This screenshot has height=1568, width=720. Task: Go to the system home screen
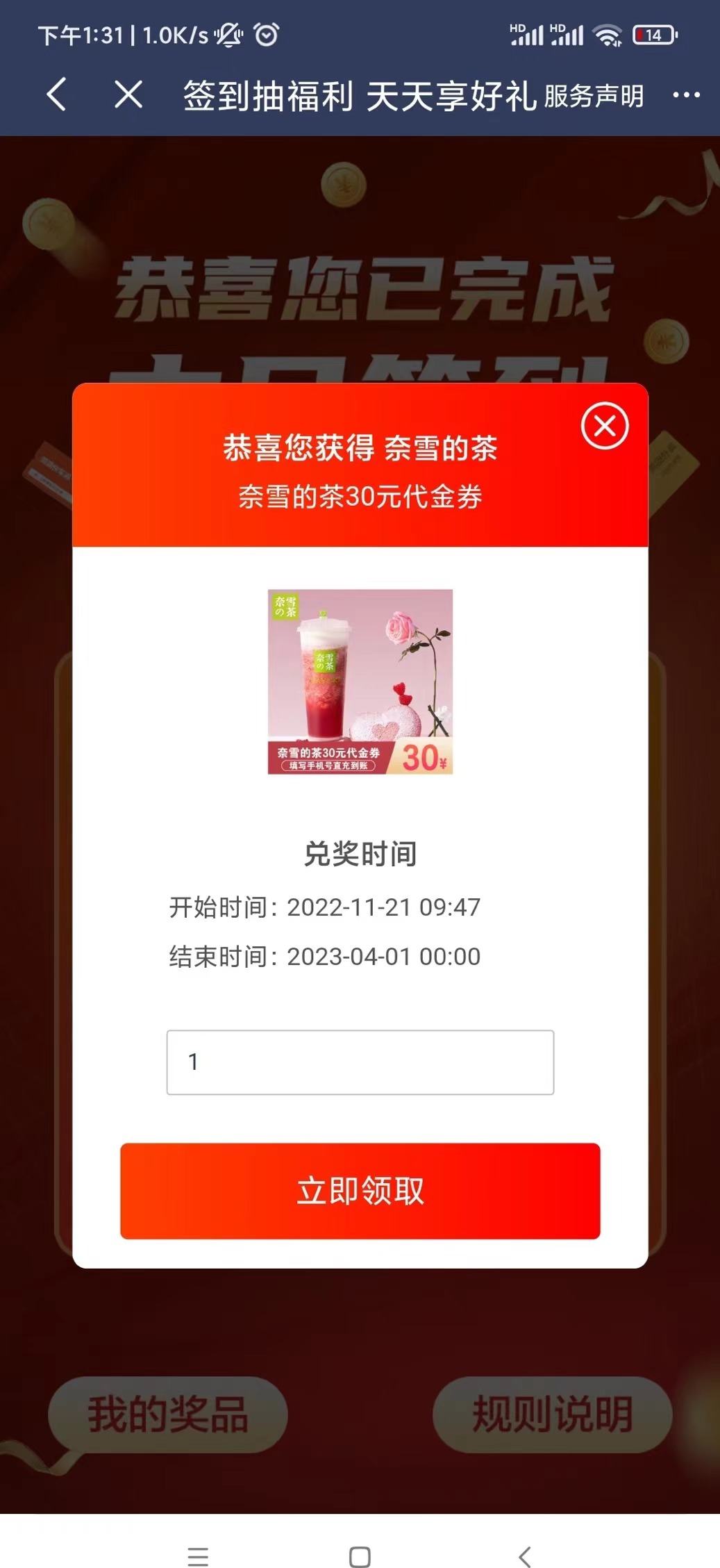[360, 1556]
